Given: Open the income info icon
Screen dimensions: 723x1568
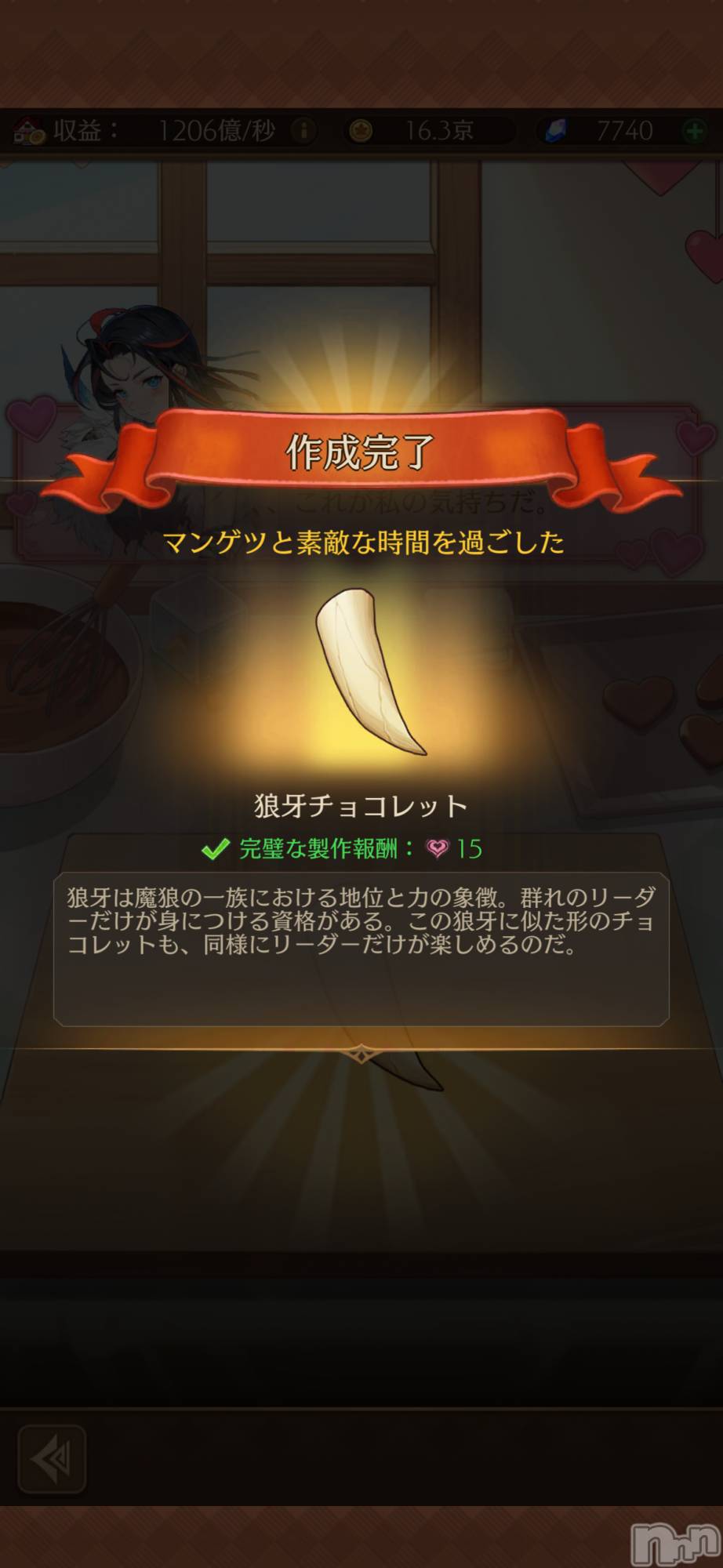Looking at the screenshot, I should click(x=303, y=131).
